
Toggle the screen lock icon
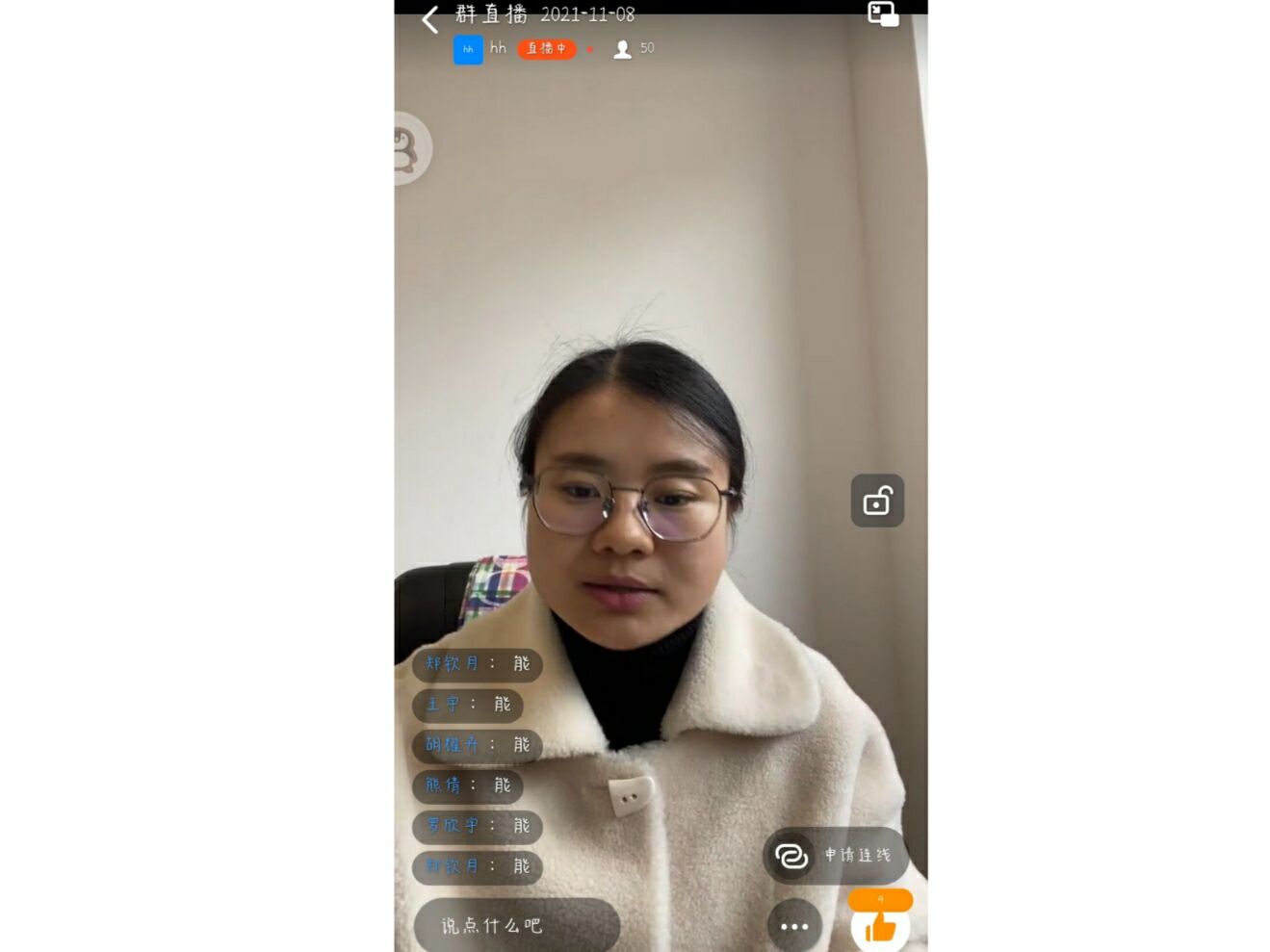coord(877,501)
